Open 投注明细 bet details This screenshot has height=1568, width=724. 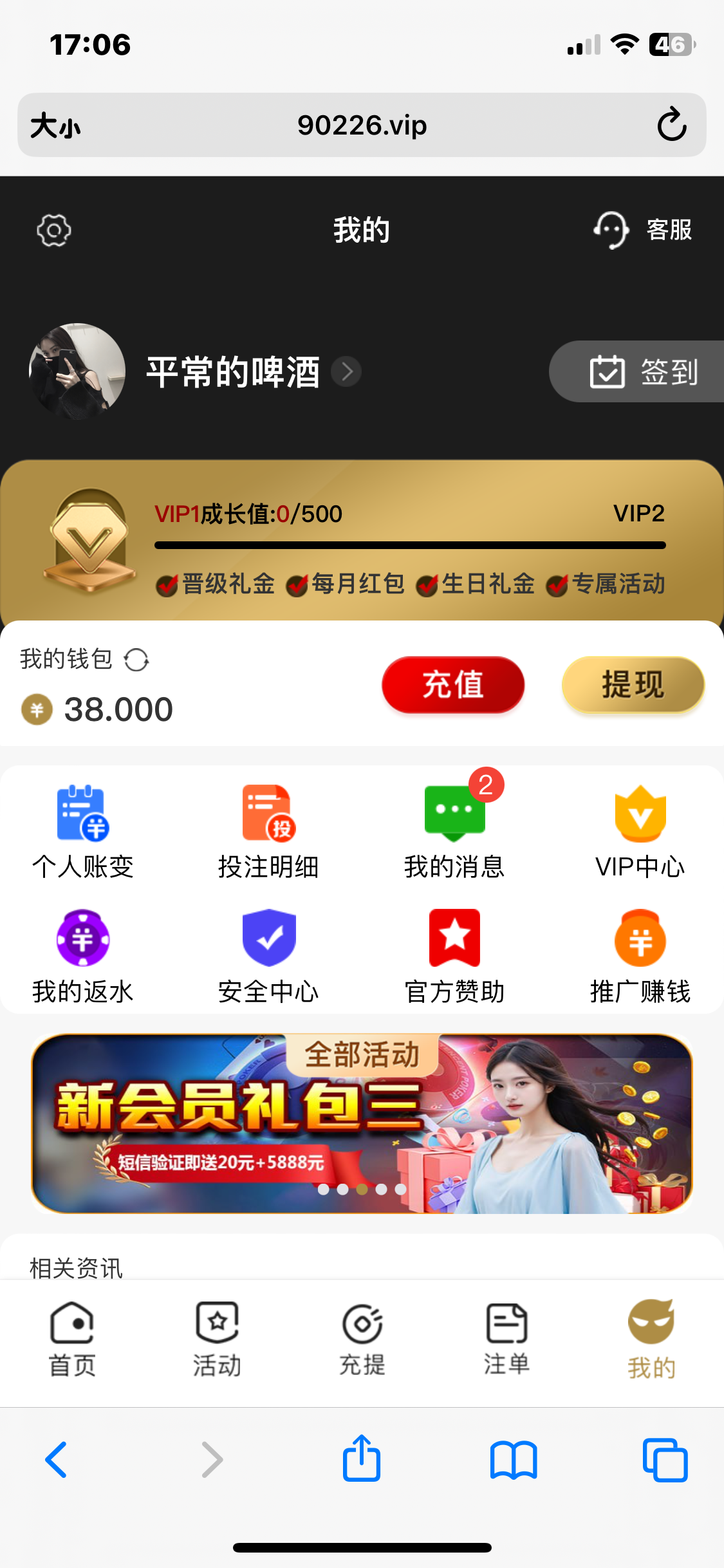(268, 832)
